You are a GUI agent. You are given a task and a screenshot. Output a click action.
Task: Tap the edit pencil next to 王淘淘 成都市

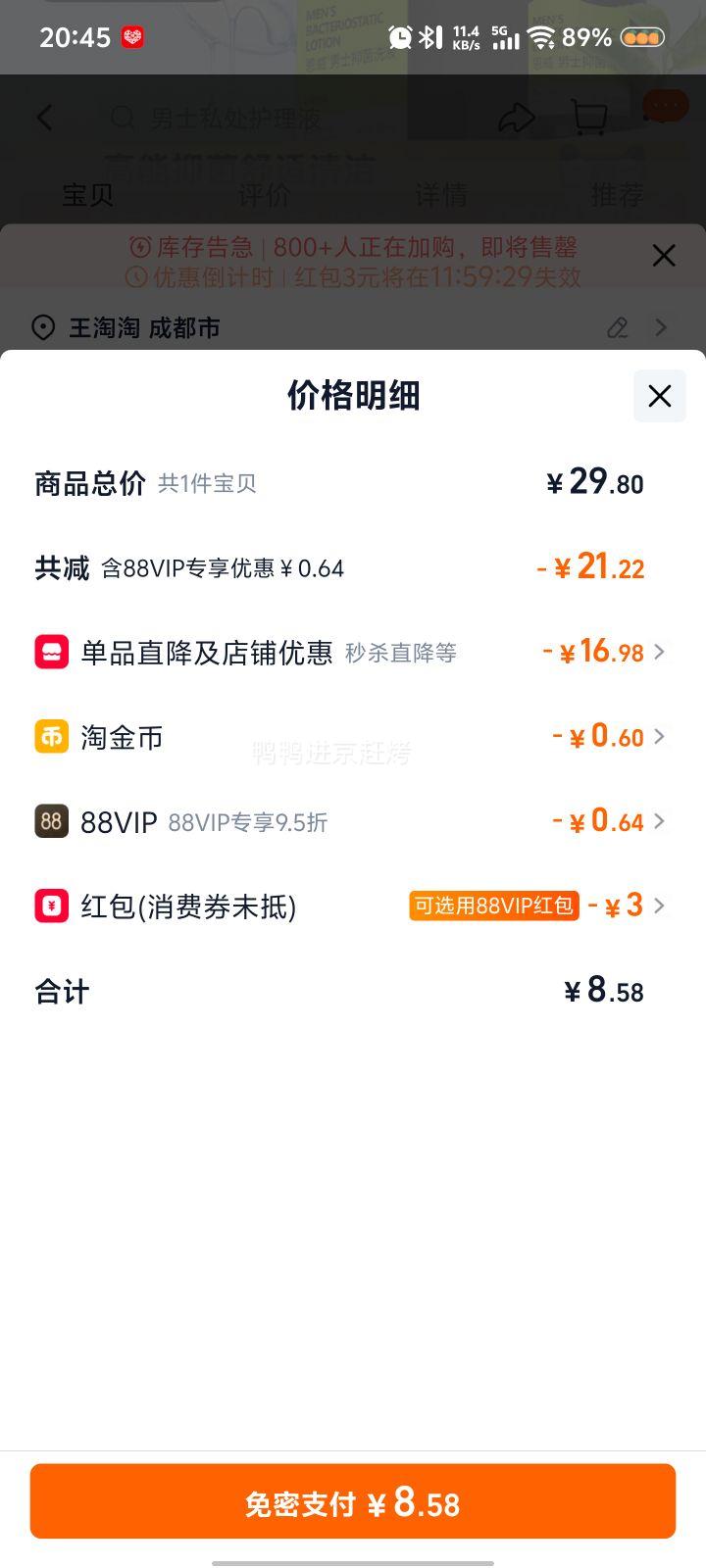pos(617,328)
